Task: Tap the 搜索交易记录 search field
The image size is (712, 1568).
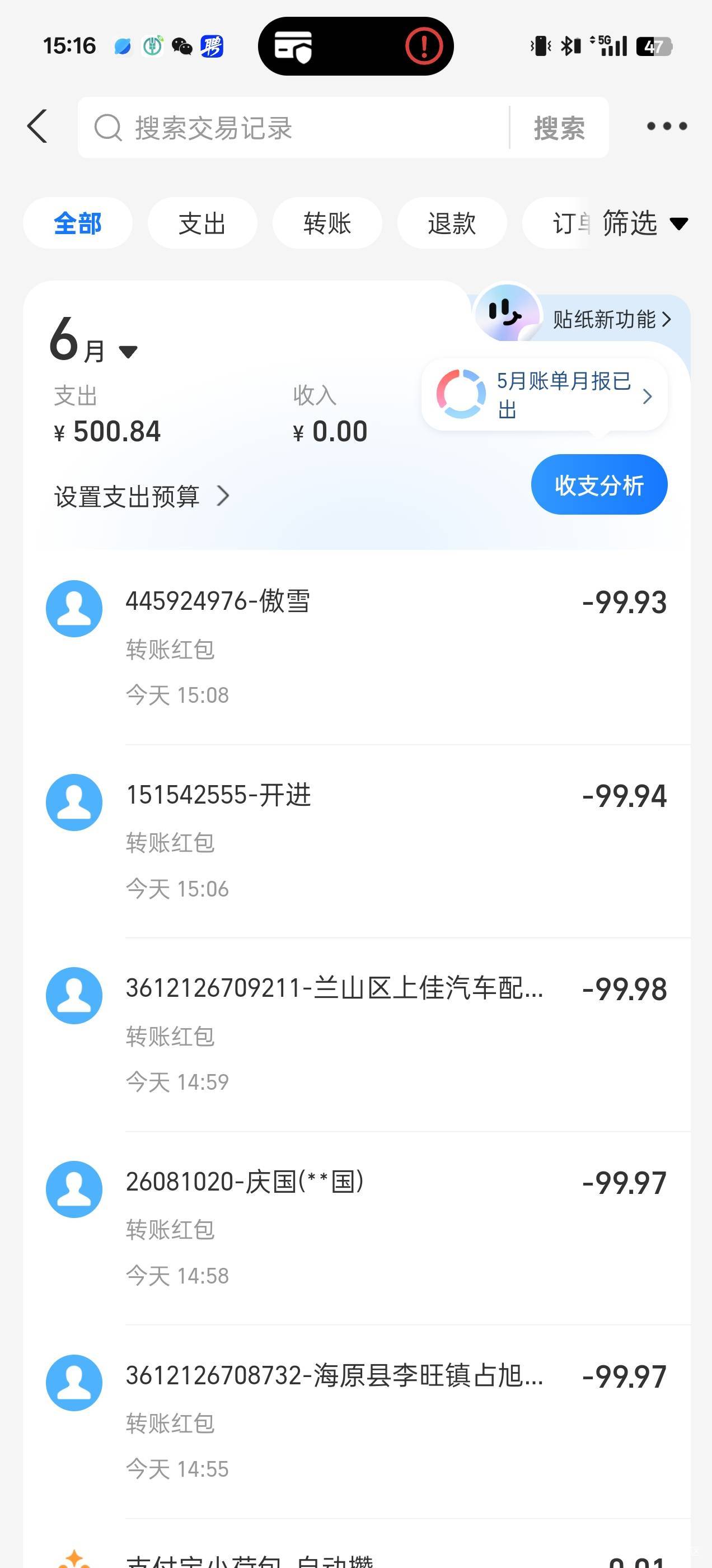Action: click(x=293, y=128)
